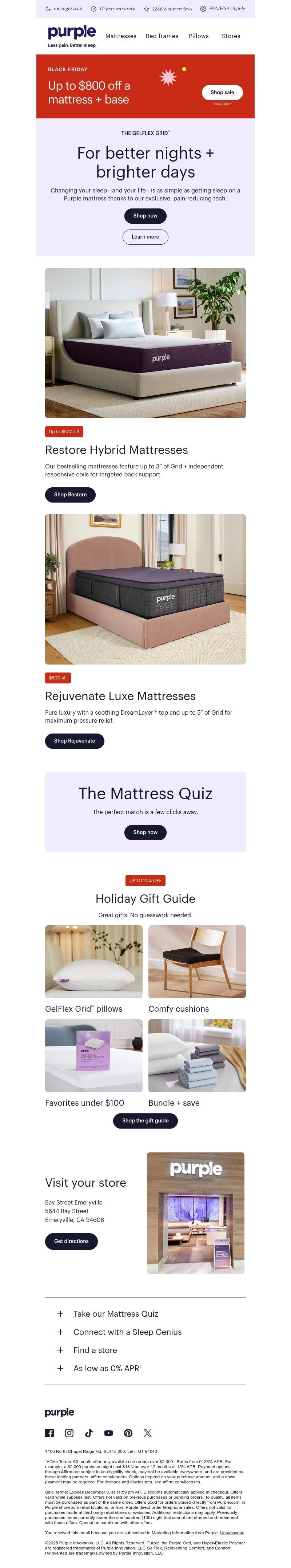Tap Learn more about GelFlex Grid
The image size is (291, 1568).
point(145,237)
